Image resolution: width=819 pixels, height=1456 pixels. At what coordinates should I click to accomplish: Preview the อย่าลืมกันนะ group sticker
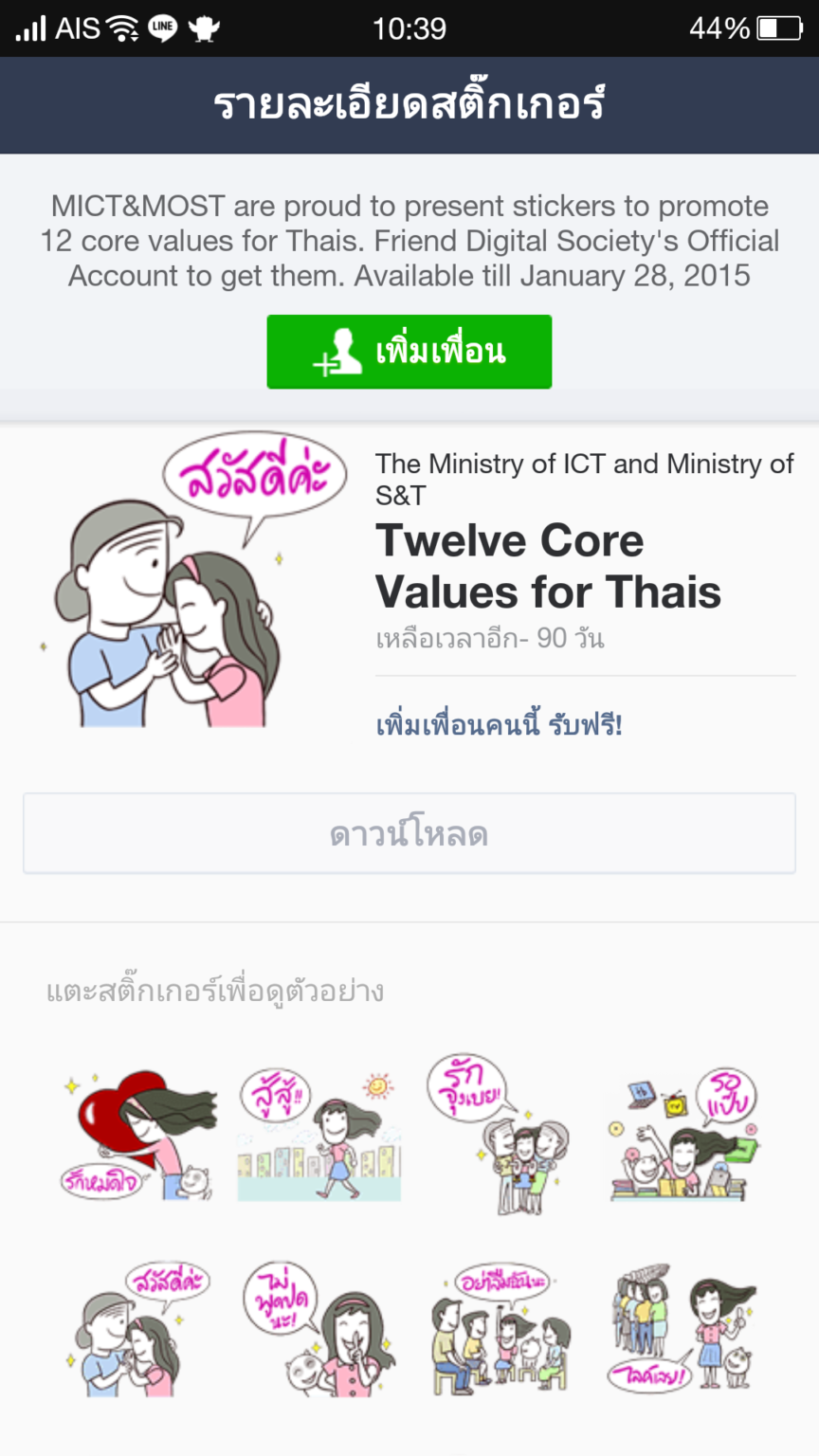[x=500, y=1328]
